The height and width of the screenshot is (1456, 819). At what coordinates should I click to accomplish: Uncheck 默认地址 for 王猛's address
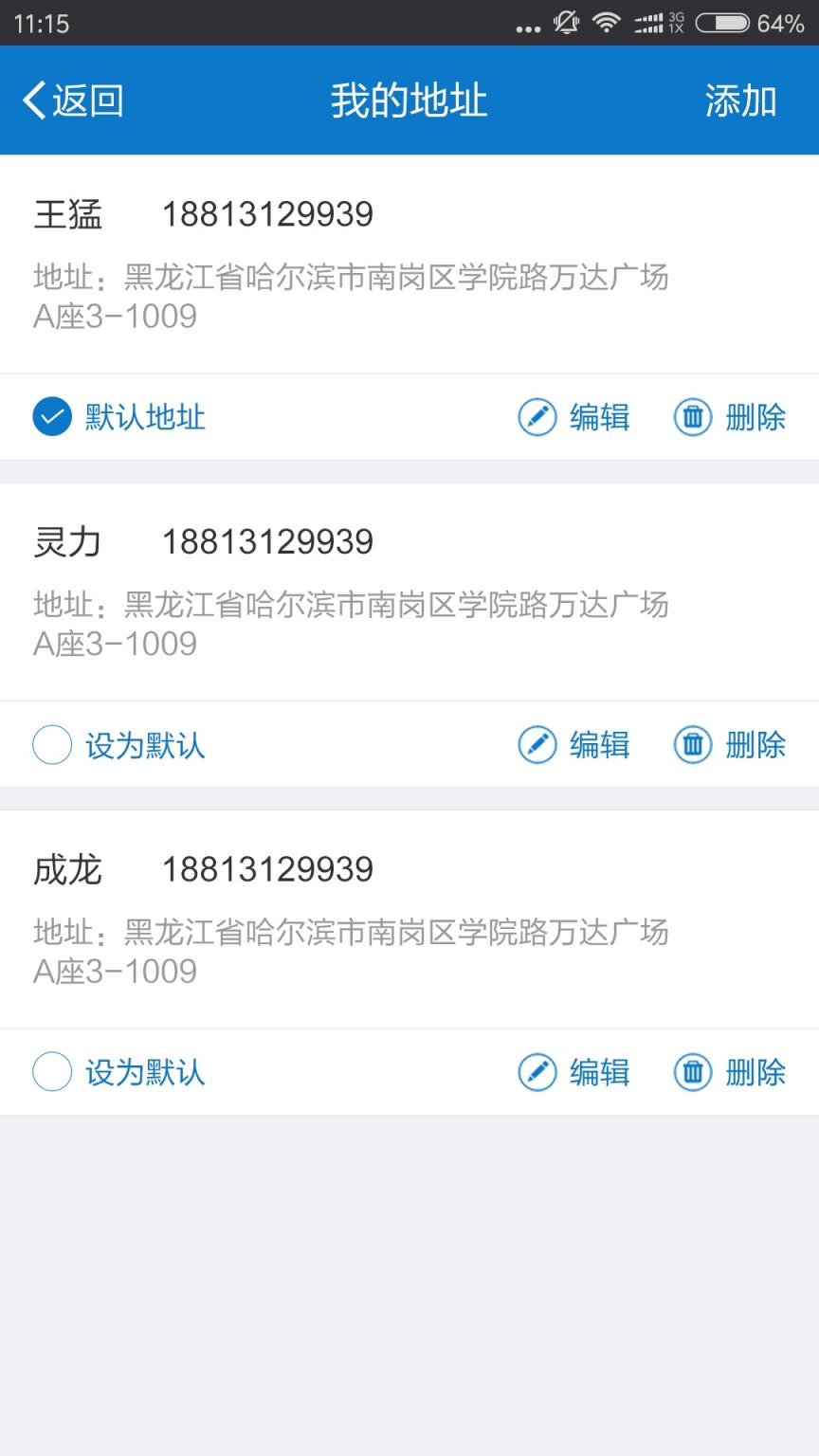click(52, 417)
